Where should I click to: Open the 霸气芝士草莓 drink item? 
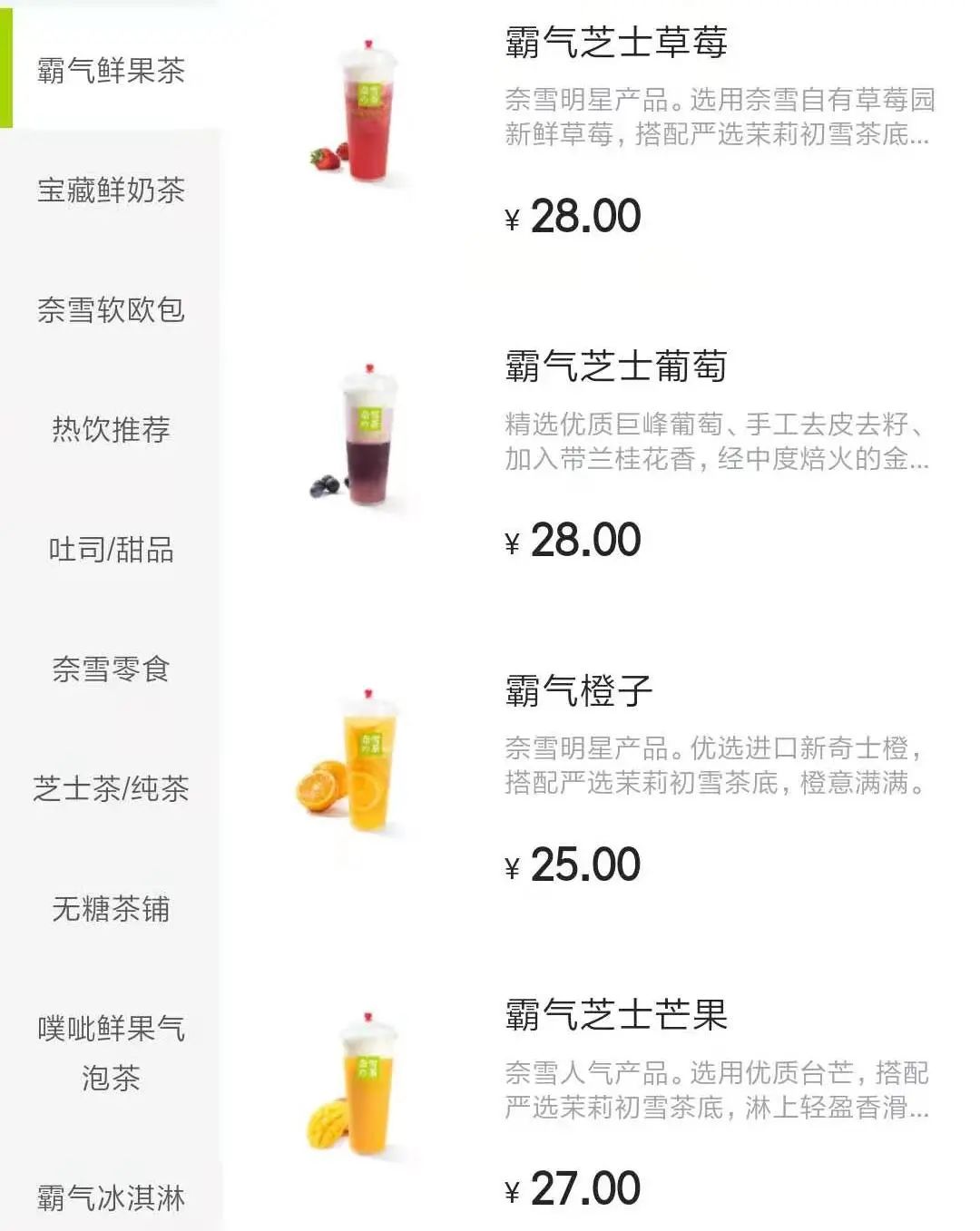coord(615,43)
